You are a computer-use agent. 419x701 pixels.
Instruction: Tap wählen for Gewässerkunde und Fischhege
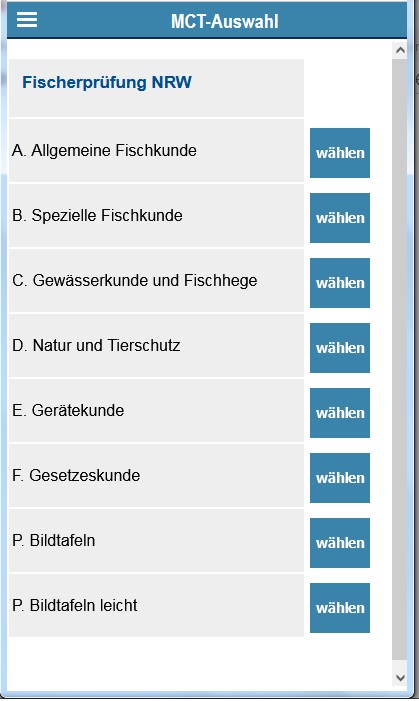point(340,283)
